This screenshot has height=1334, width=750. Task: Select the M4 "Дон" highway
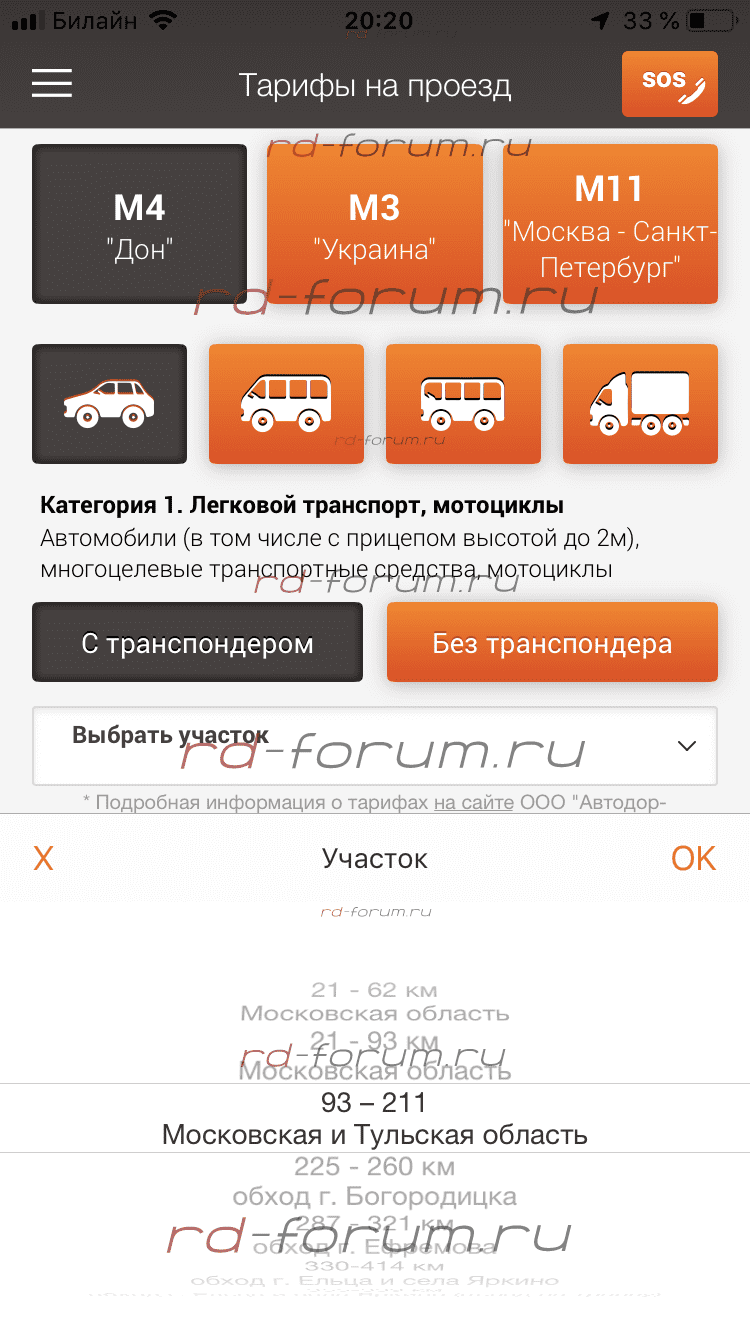(139, 224)
